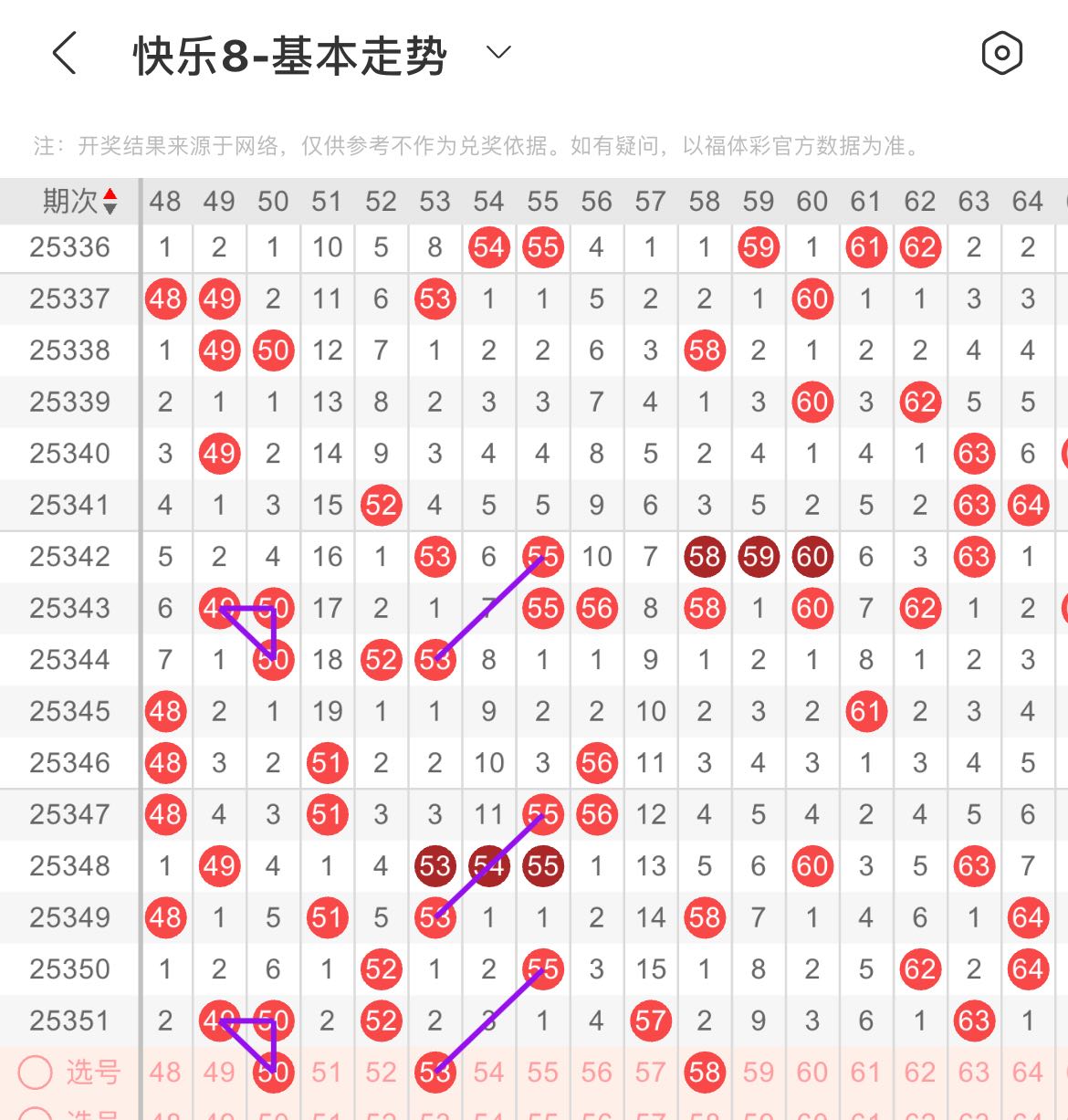The image size is (1068, 1120).
Task: Deselect number 50 in the first 选号 row
Action: 273,1073
